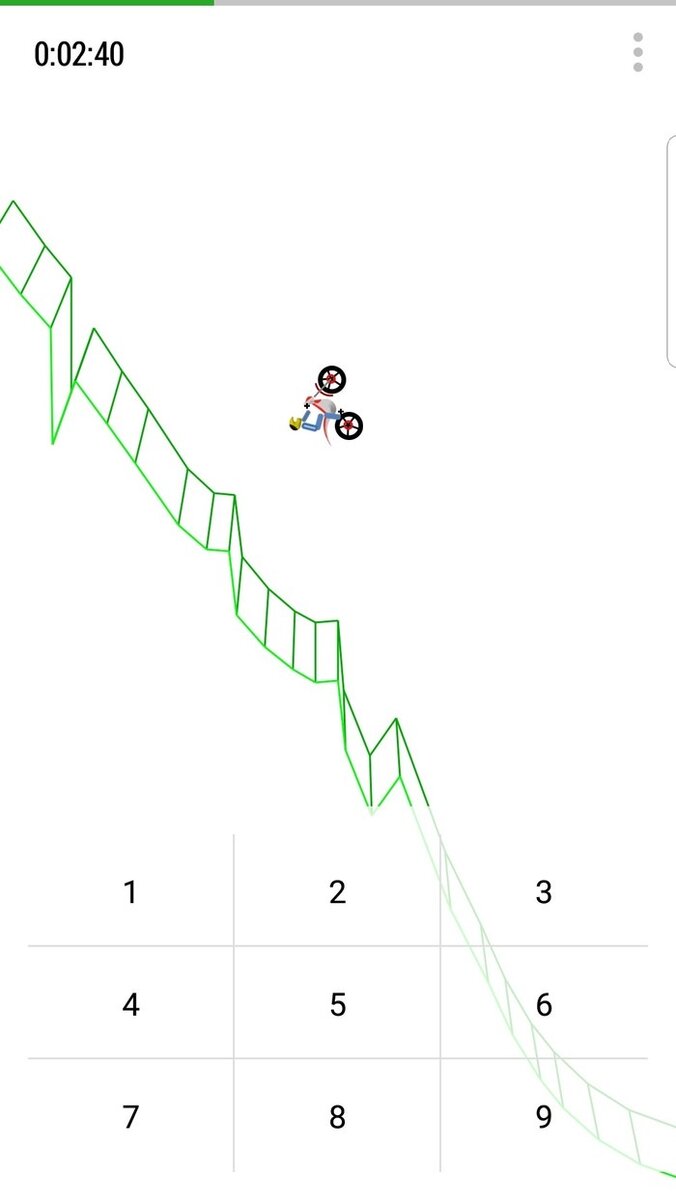This screenshot has height=1200, width=676.
Task: Choose the keypad's number 8 key
Action: pos(337,1117)
